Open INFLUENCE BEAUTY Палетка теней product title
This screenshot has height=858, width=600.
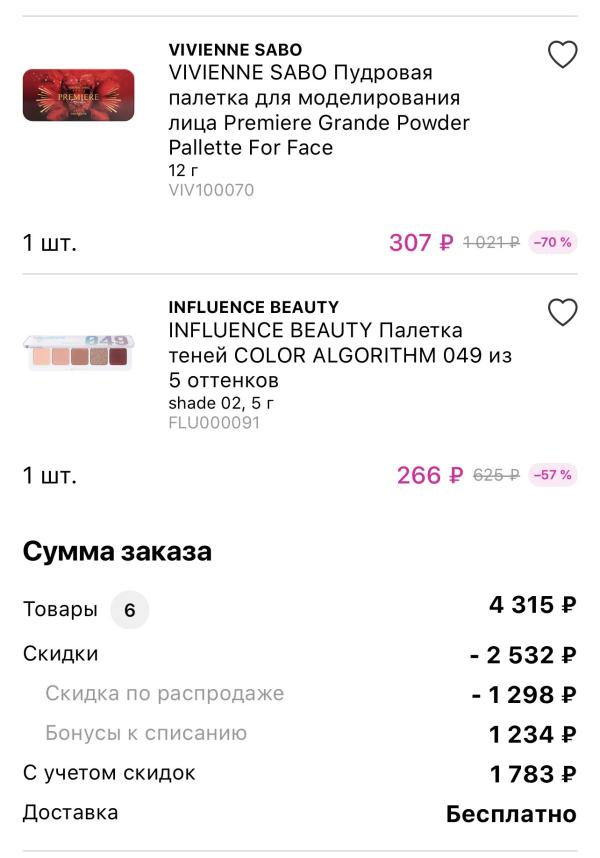340,355
